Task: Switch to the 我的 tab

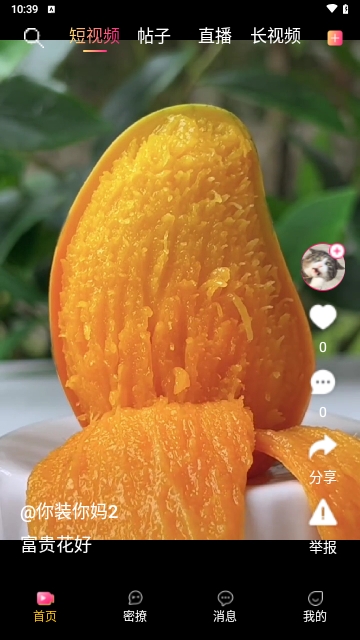Action: click(x=315, y=607)
